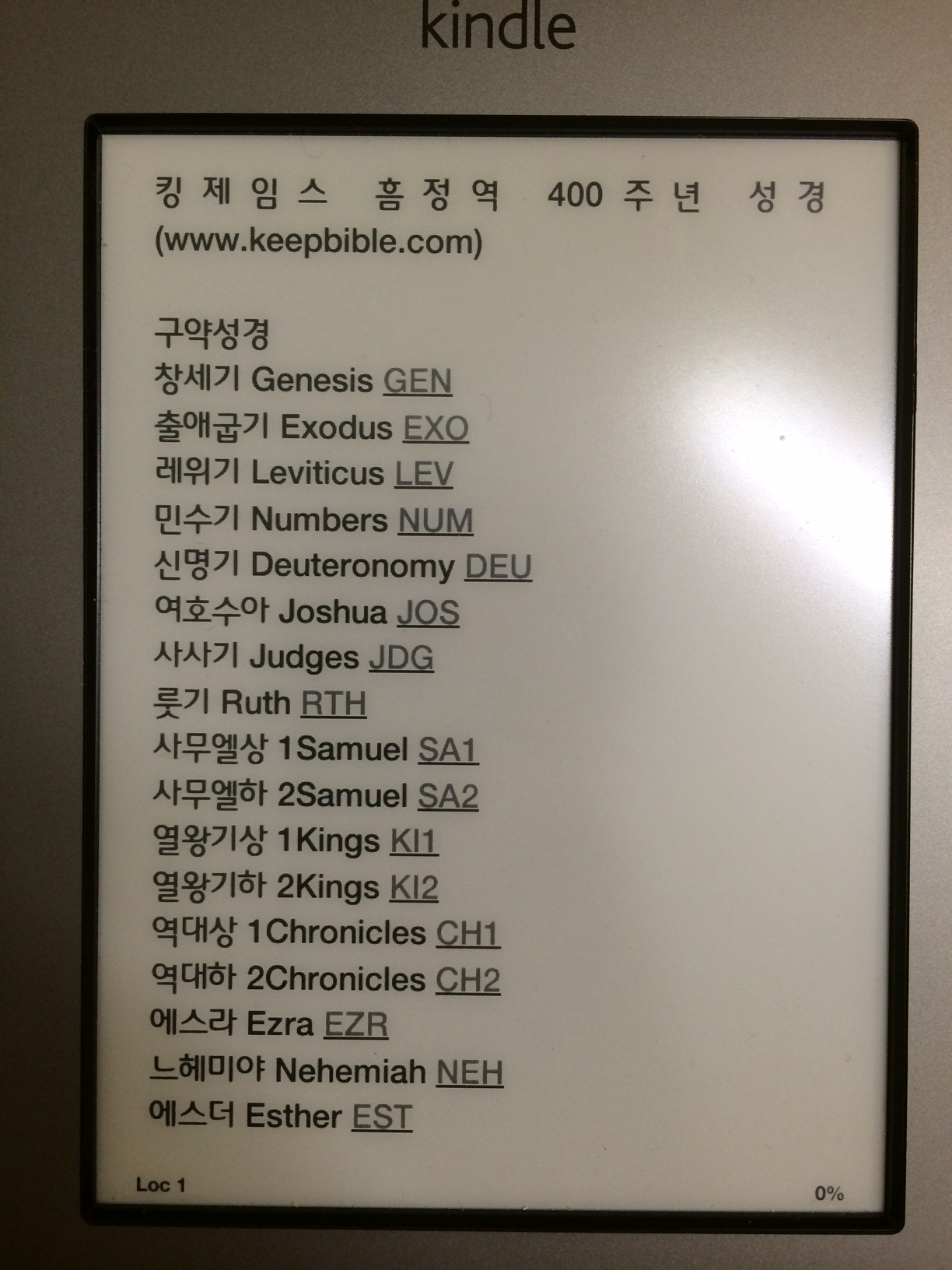Open the Leviticus LEV link
Viewport: 952px width, 1270px height.
click(x=424, y=474)
